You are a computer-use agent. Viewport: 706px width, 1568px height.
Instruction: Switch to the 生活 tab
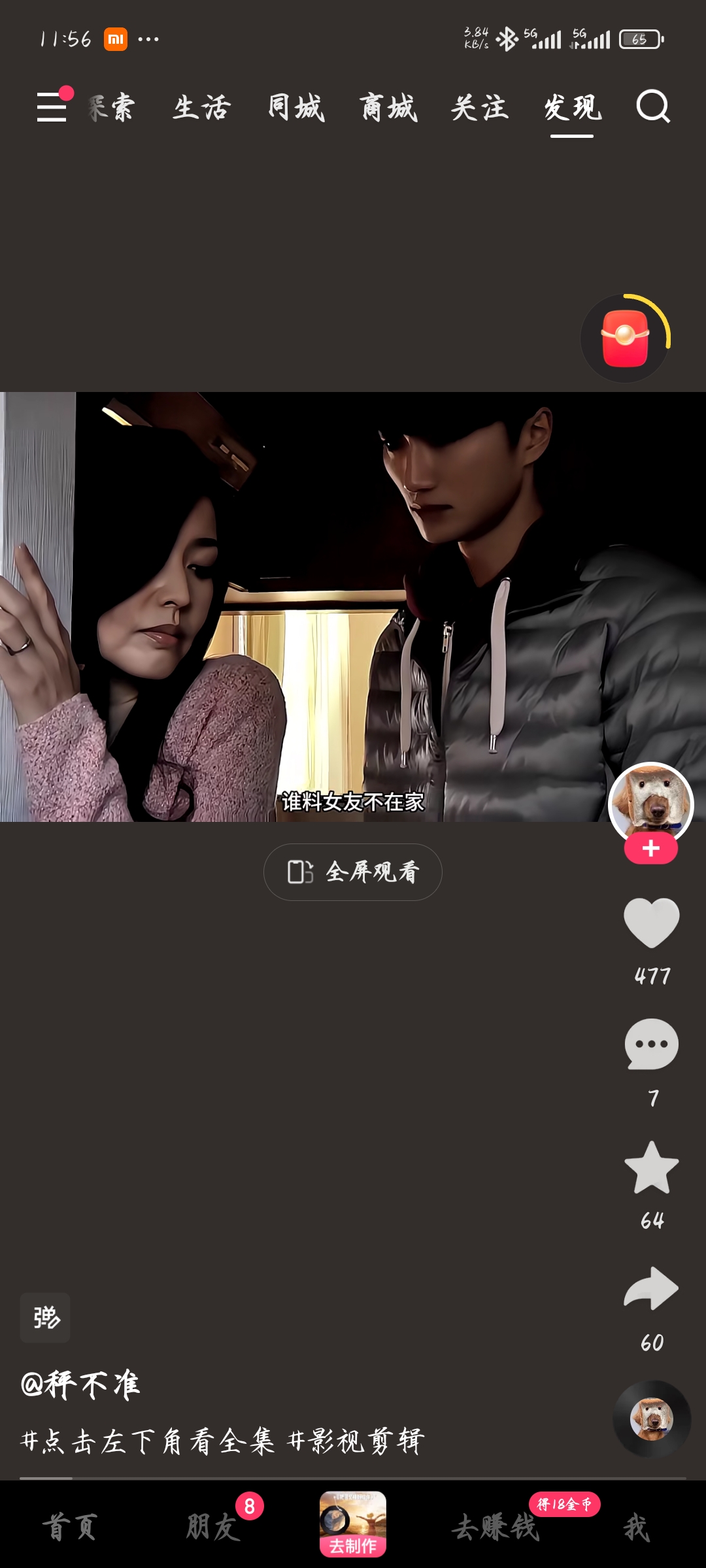pos(202,108)
